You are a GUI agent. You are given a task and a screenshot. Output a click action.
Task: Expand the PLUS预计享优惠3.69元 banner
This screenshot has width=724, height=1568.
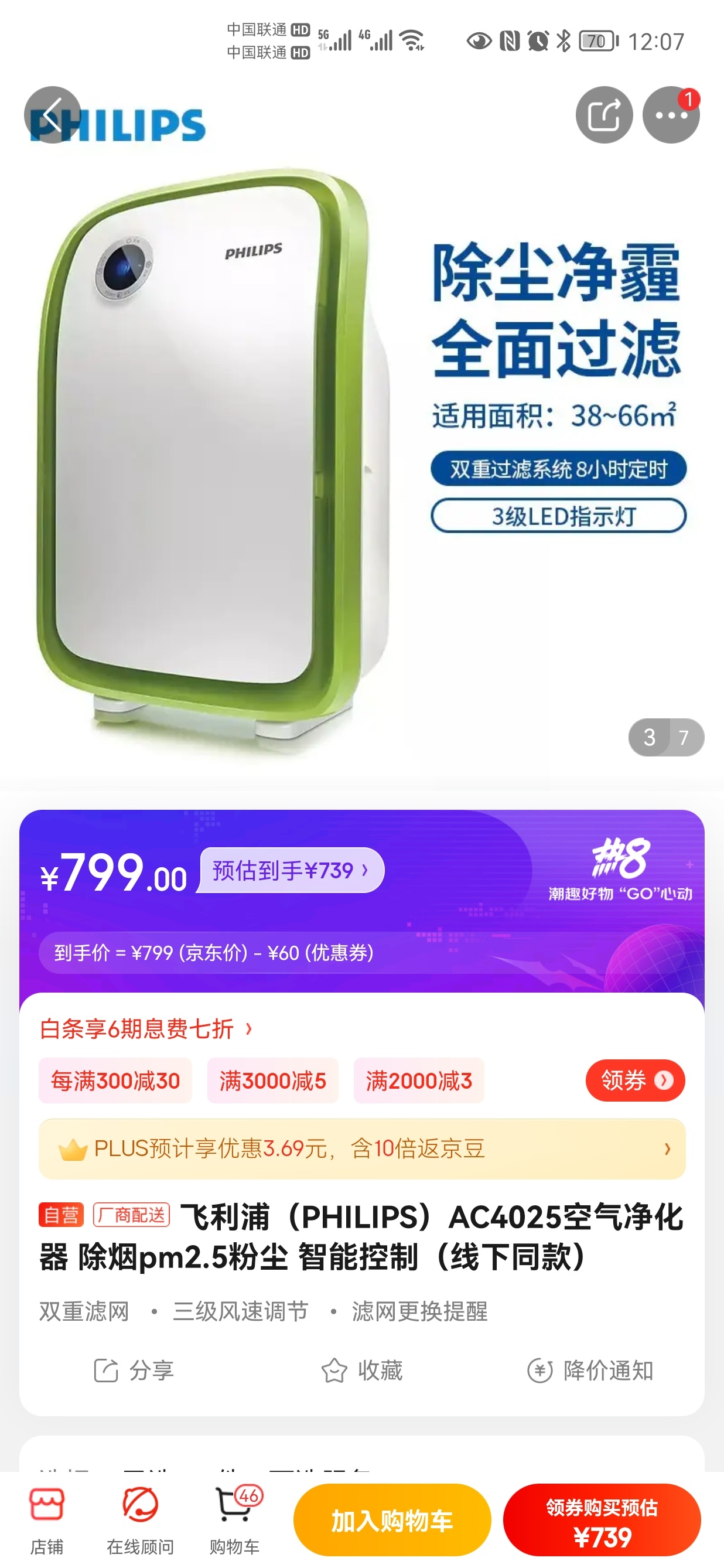pyautogui.click(x=362, y=1148)
